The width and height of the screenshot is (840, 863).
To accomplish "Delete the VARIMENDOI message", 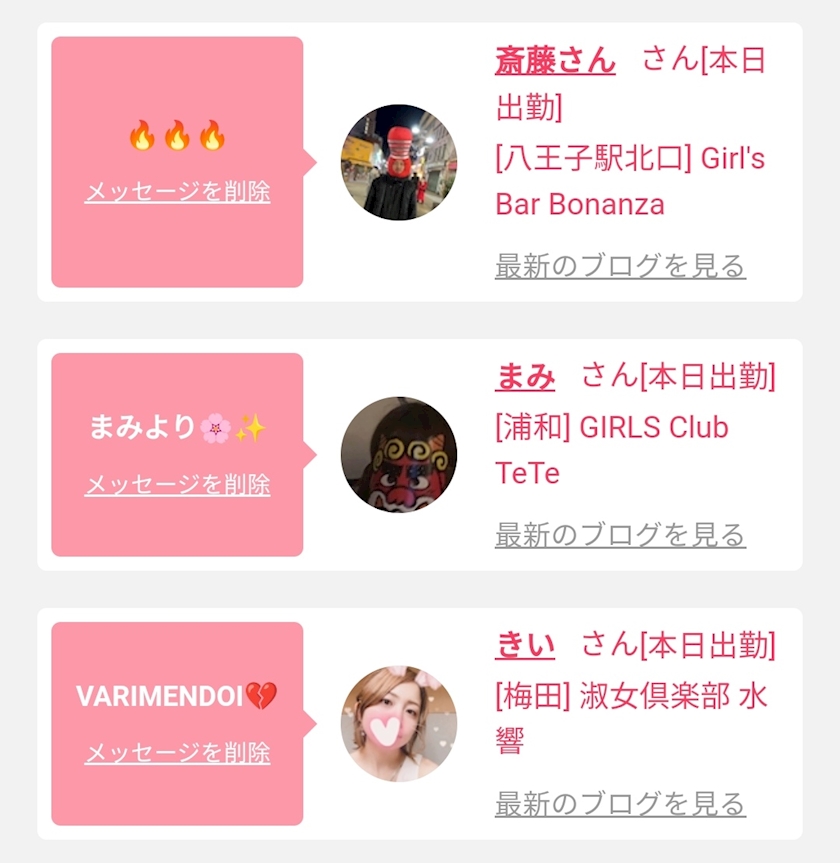I will [177, 753].
